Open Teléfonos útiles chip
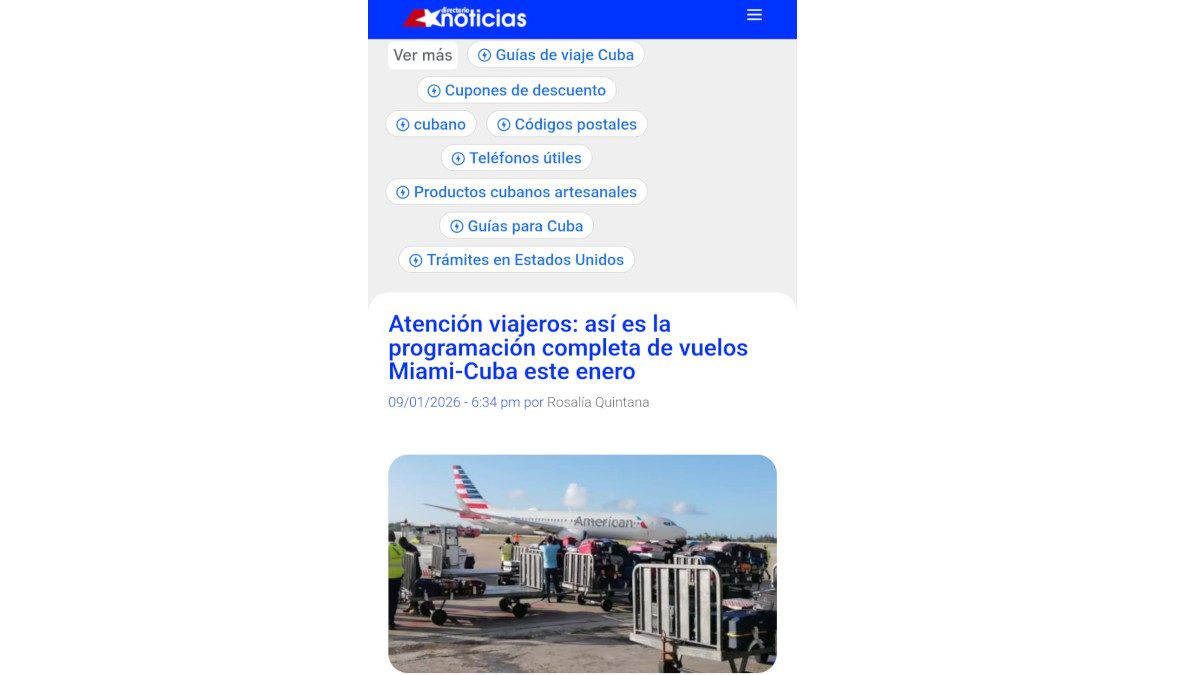This screenshot has width=1200, height=675. tap(516, 158)
